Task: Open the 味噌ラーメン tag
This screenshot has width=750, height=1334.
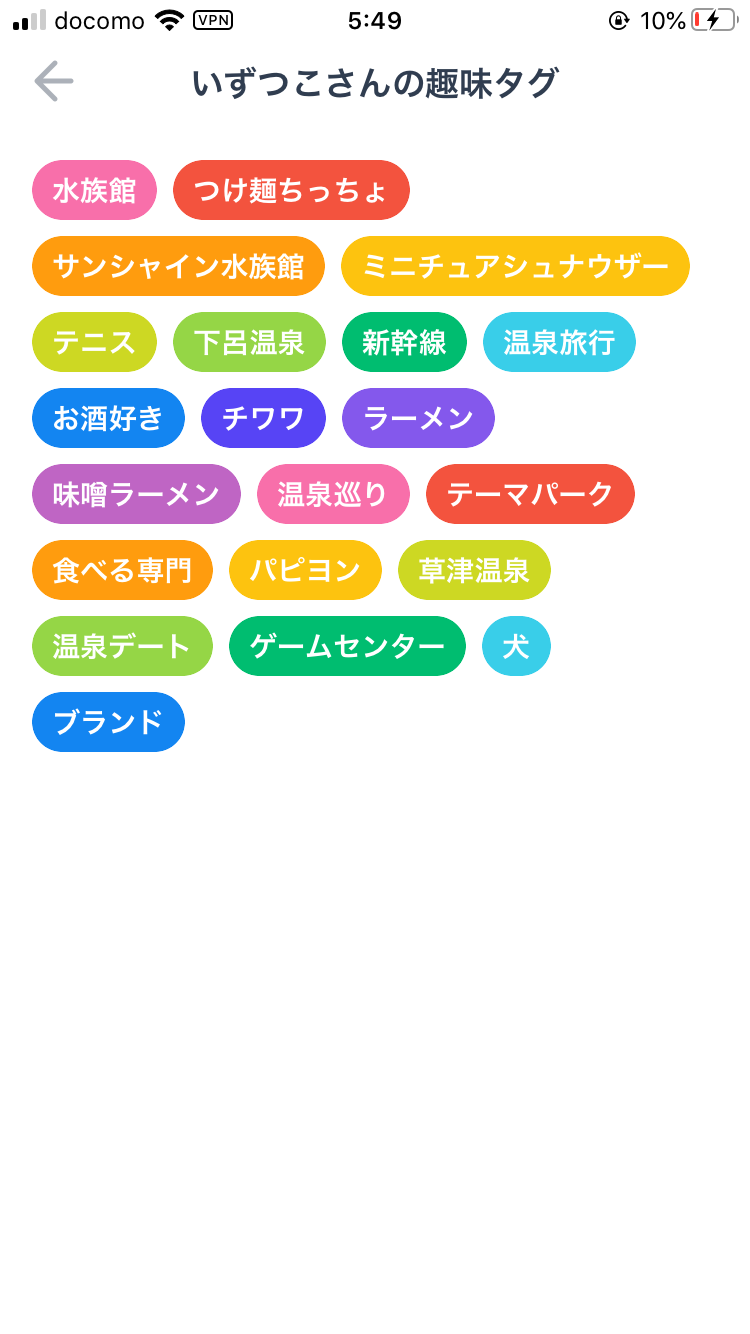Action: [x=136, y=494]
